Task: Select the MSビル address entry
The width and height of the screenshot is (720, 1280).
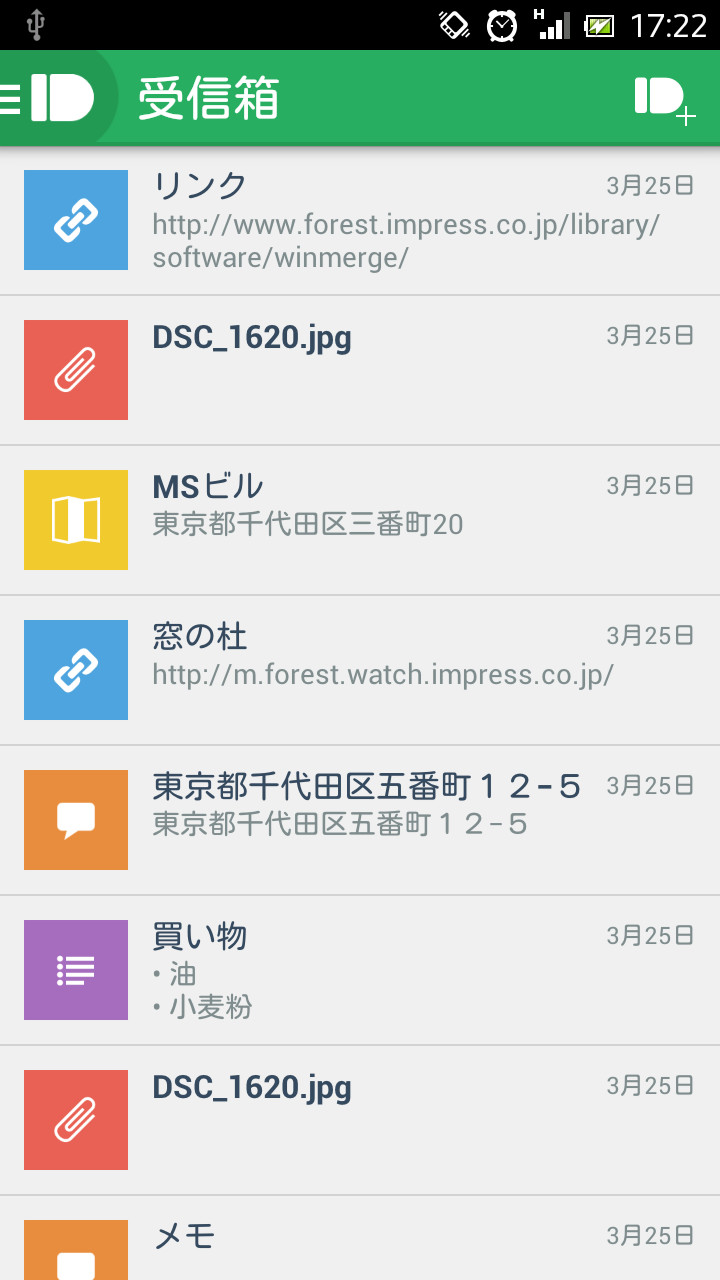Action: point(350,505)
